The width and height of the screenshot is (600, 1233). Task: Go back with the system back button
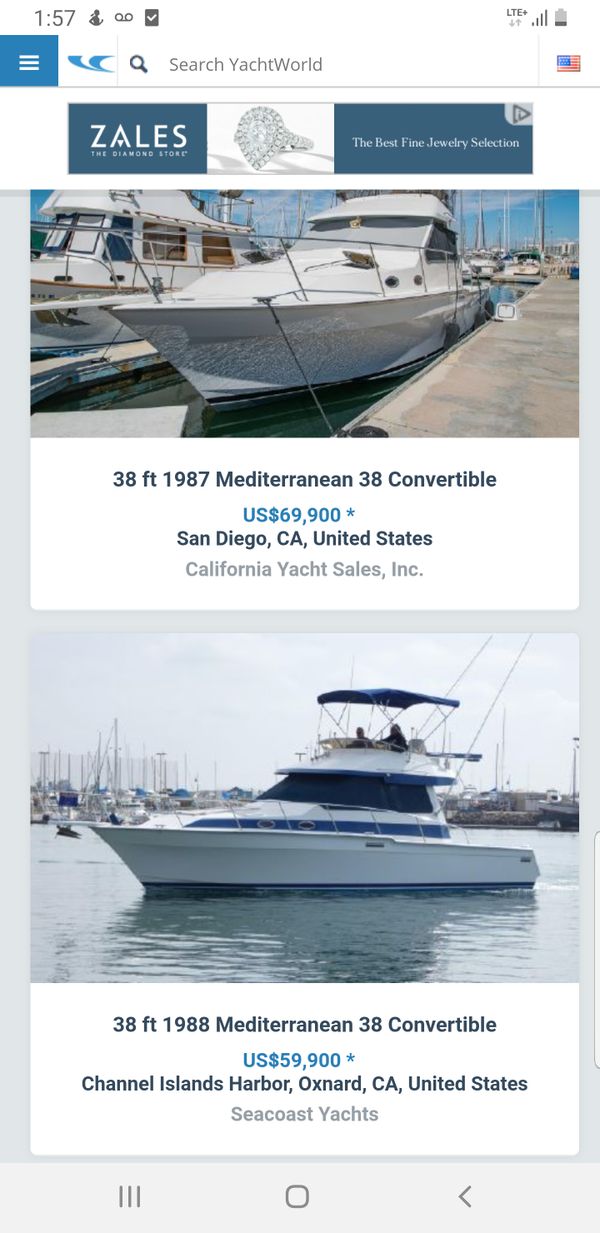(464, 1196)
